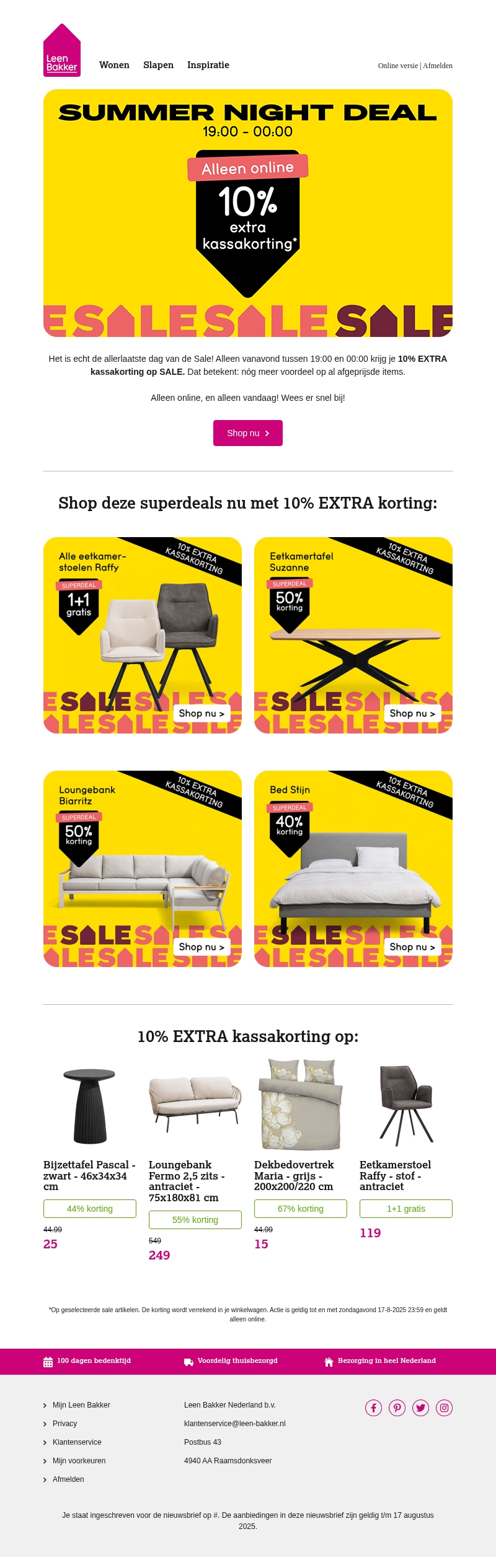Open Mijn Leen Bakker footer link
The height and width of the screenshot is (1568, 496).
(x=81, y=1405)
